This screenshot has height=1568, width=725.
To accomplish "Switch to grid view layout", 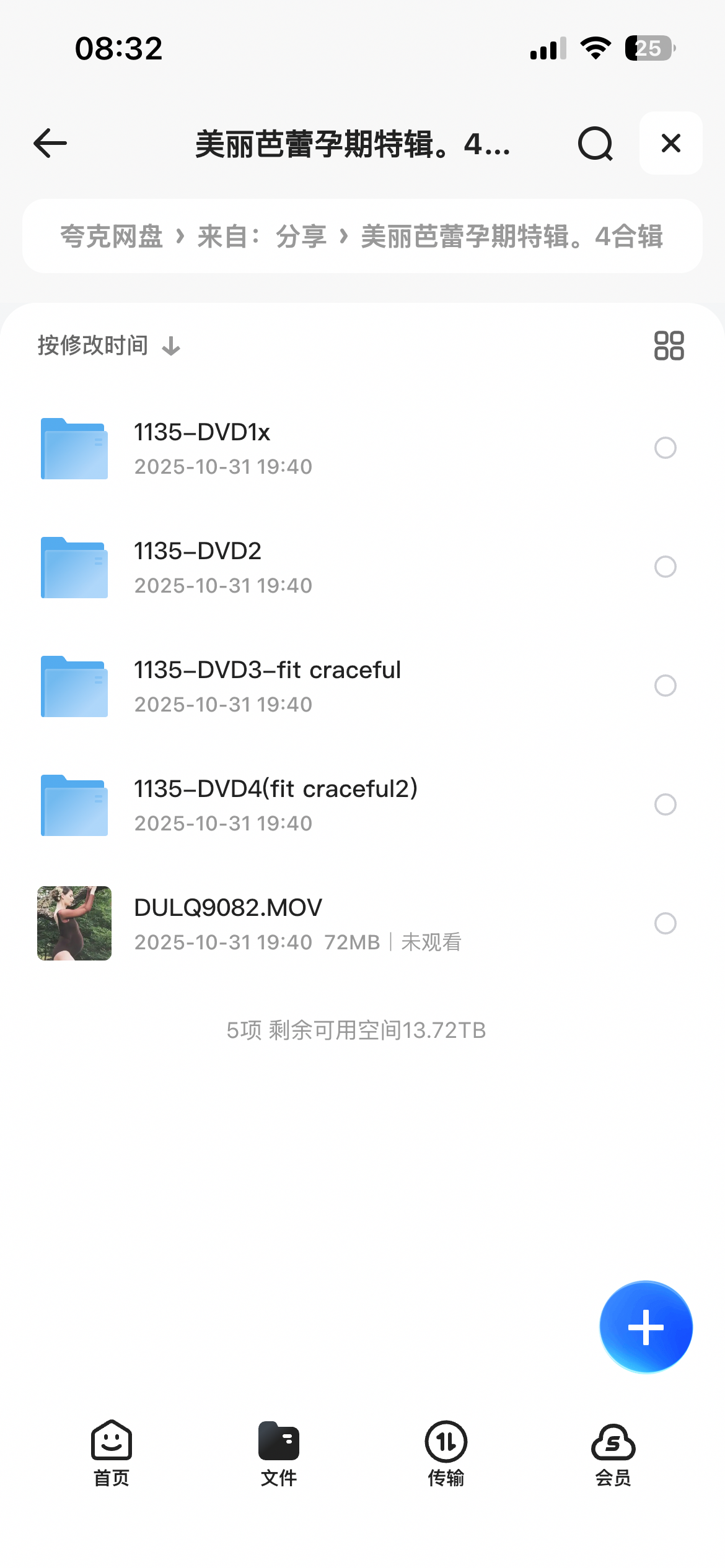I will [x=669, y=346].
